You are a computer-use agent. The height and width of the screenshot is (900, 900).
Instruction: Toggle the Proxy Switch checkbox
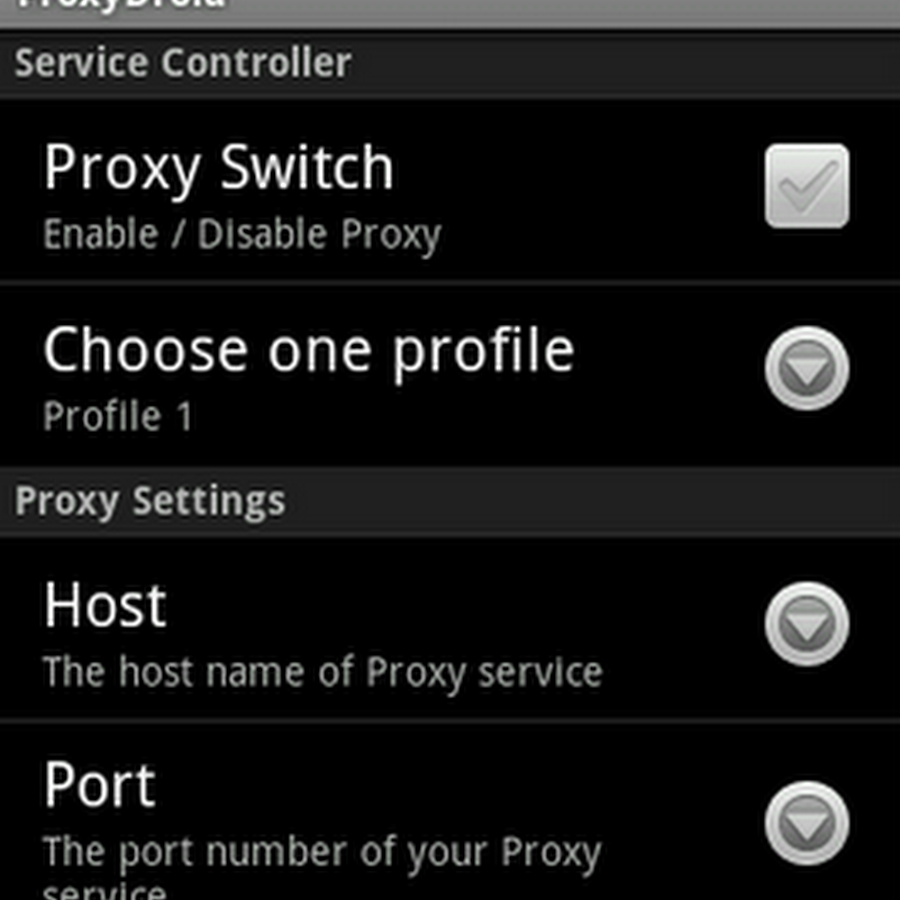tap(806, 186)
